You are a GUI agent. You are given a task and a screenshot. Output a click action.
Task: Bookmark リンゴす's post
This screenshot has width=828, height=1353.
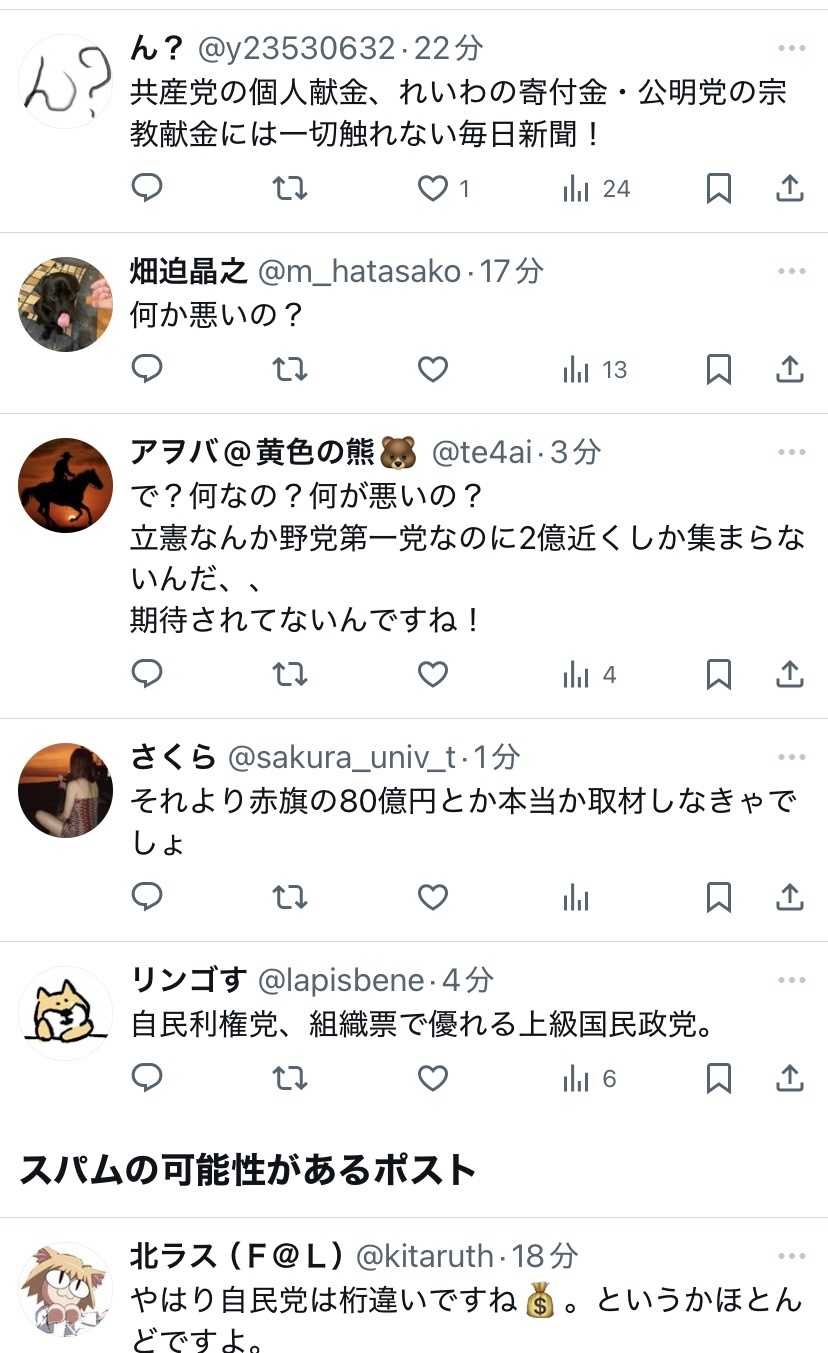tap(718, 1078)
